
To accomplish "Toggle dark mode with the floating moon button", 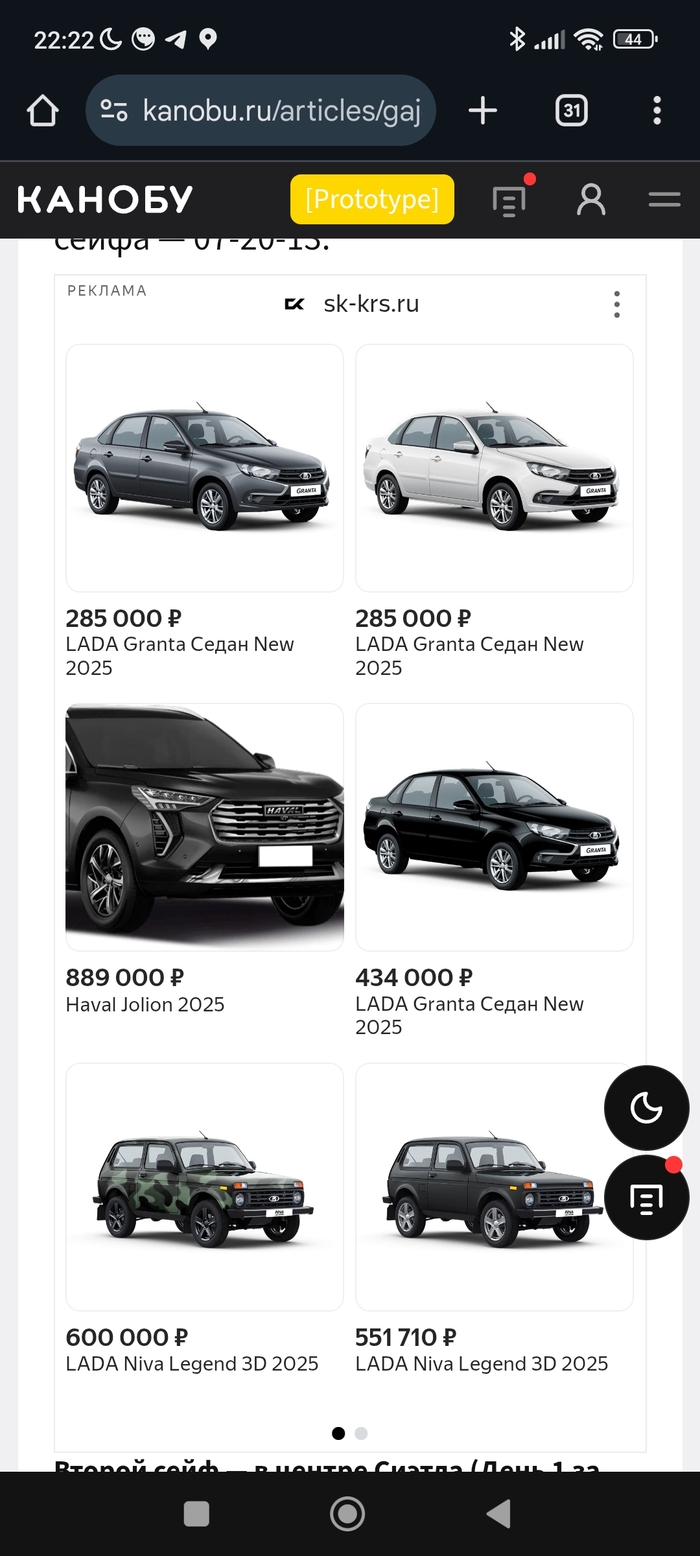I will coord(646,1108).
